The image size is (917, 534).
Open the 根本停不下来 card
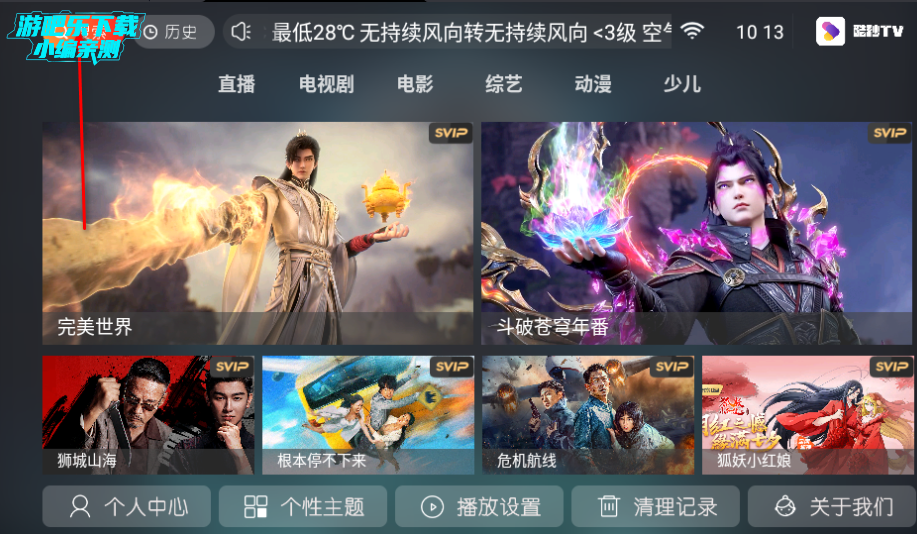(x=368, y=414)
